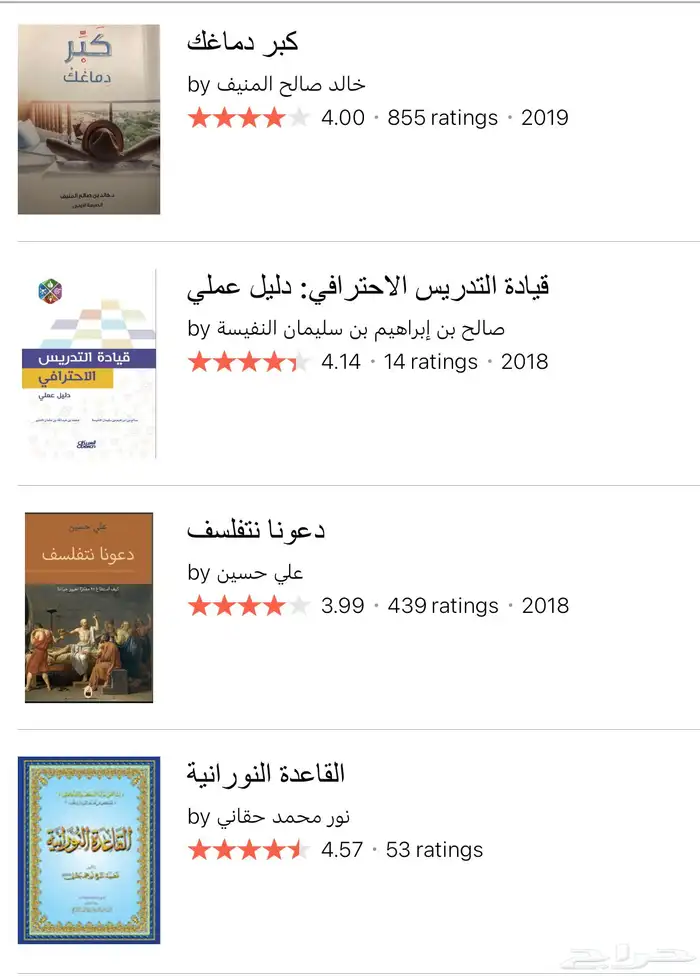
Task: Tap the القاعدة النورانية book cover
Action: pyautogui.click(x=89, y=851)
